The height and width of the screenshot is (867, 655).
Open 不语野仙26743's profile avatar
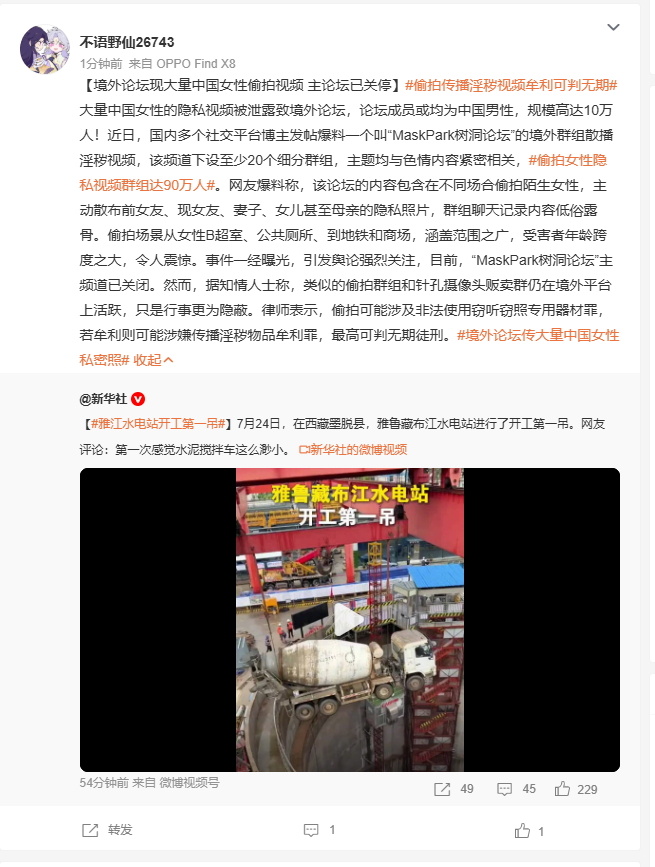[x=45, y=51]
